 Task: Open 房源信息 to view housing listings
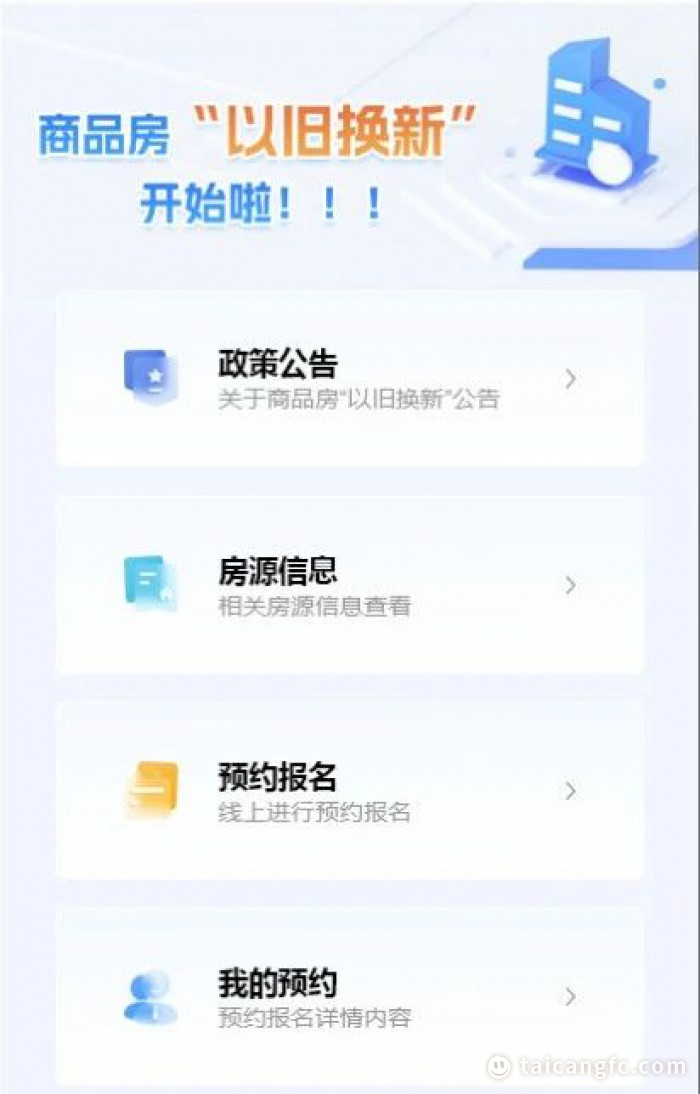pos(349,585)
